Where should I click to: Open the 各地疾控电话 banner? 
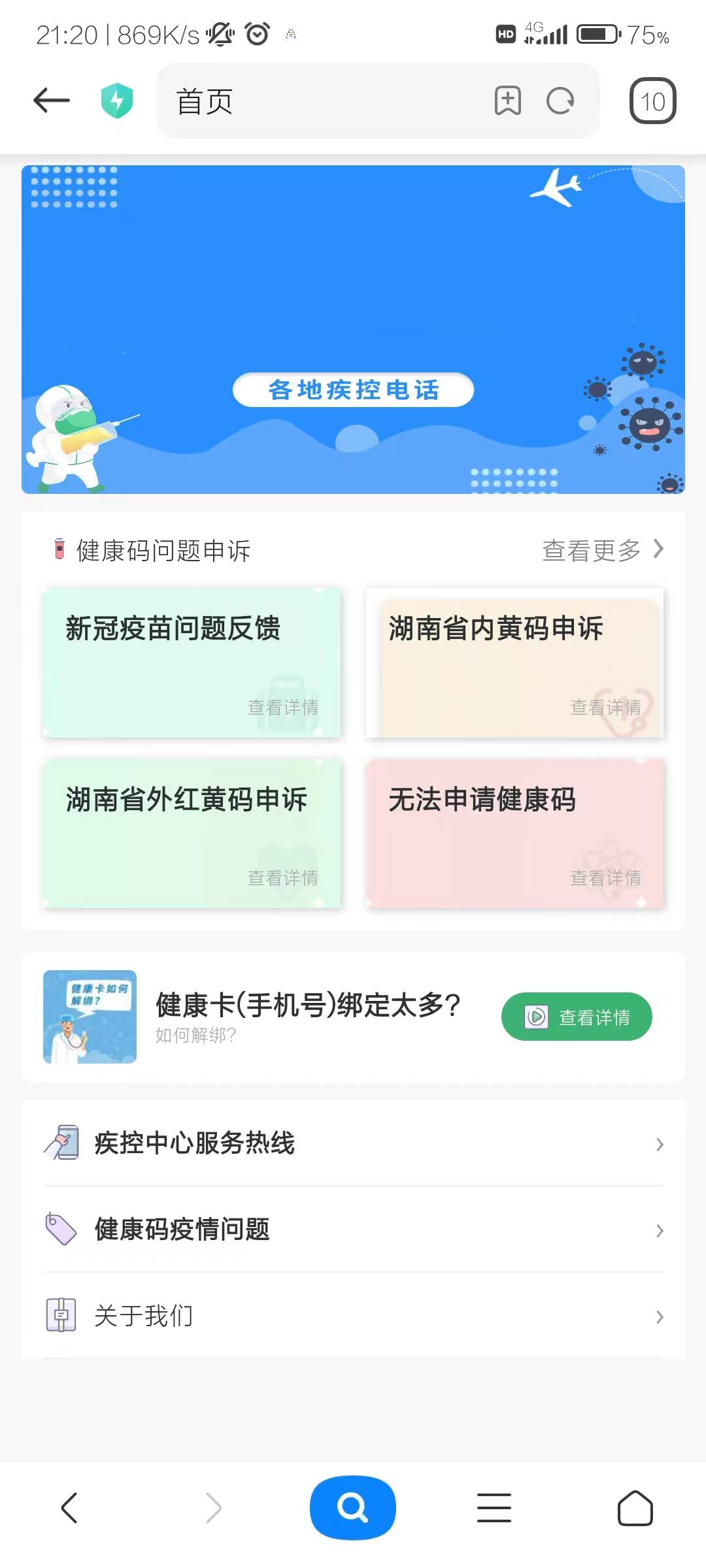tap(353, 390)
